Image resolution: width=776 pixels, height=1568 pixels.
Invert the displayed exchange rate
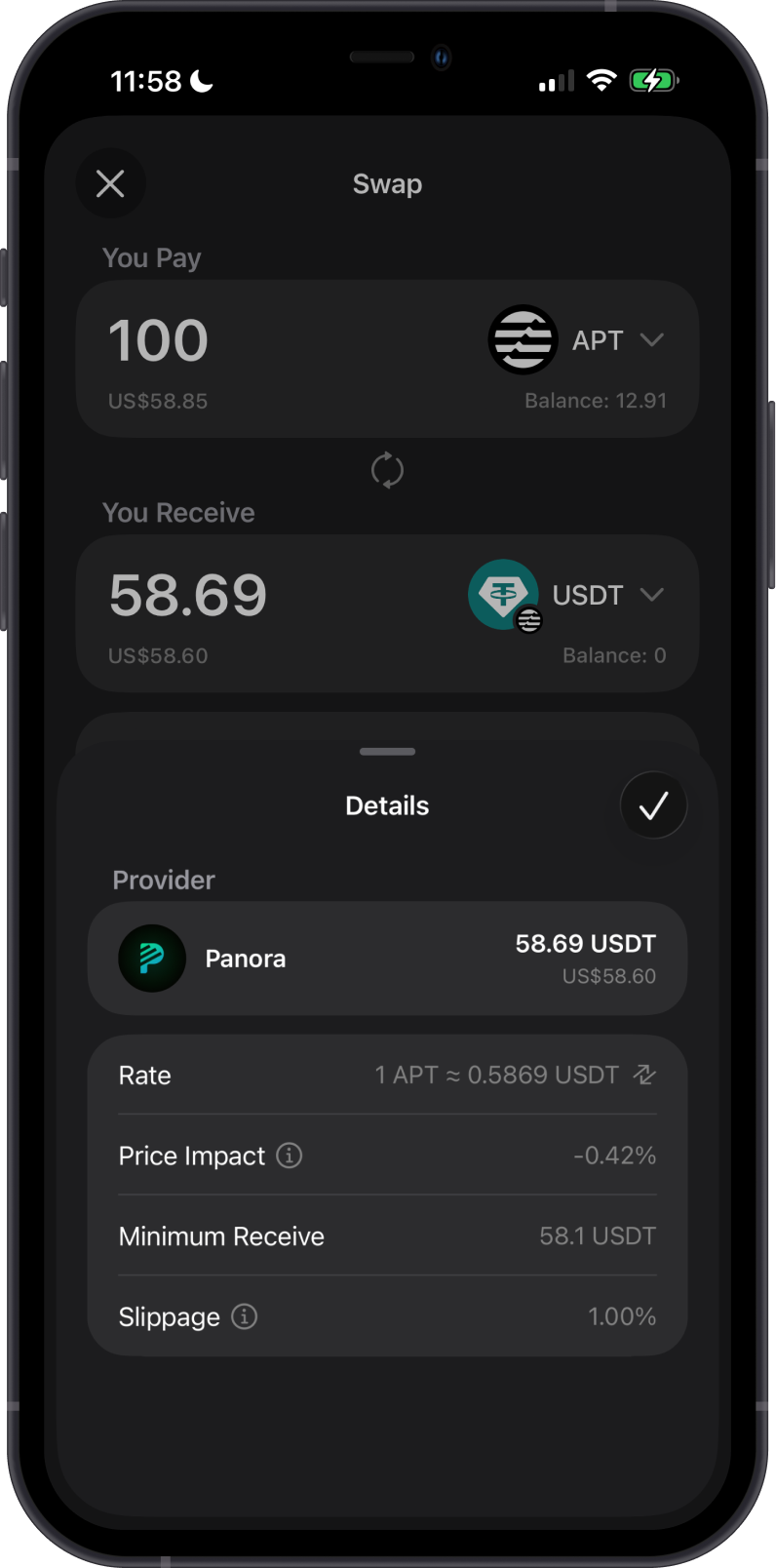pyautogui.click(x=644, y=1075)
